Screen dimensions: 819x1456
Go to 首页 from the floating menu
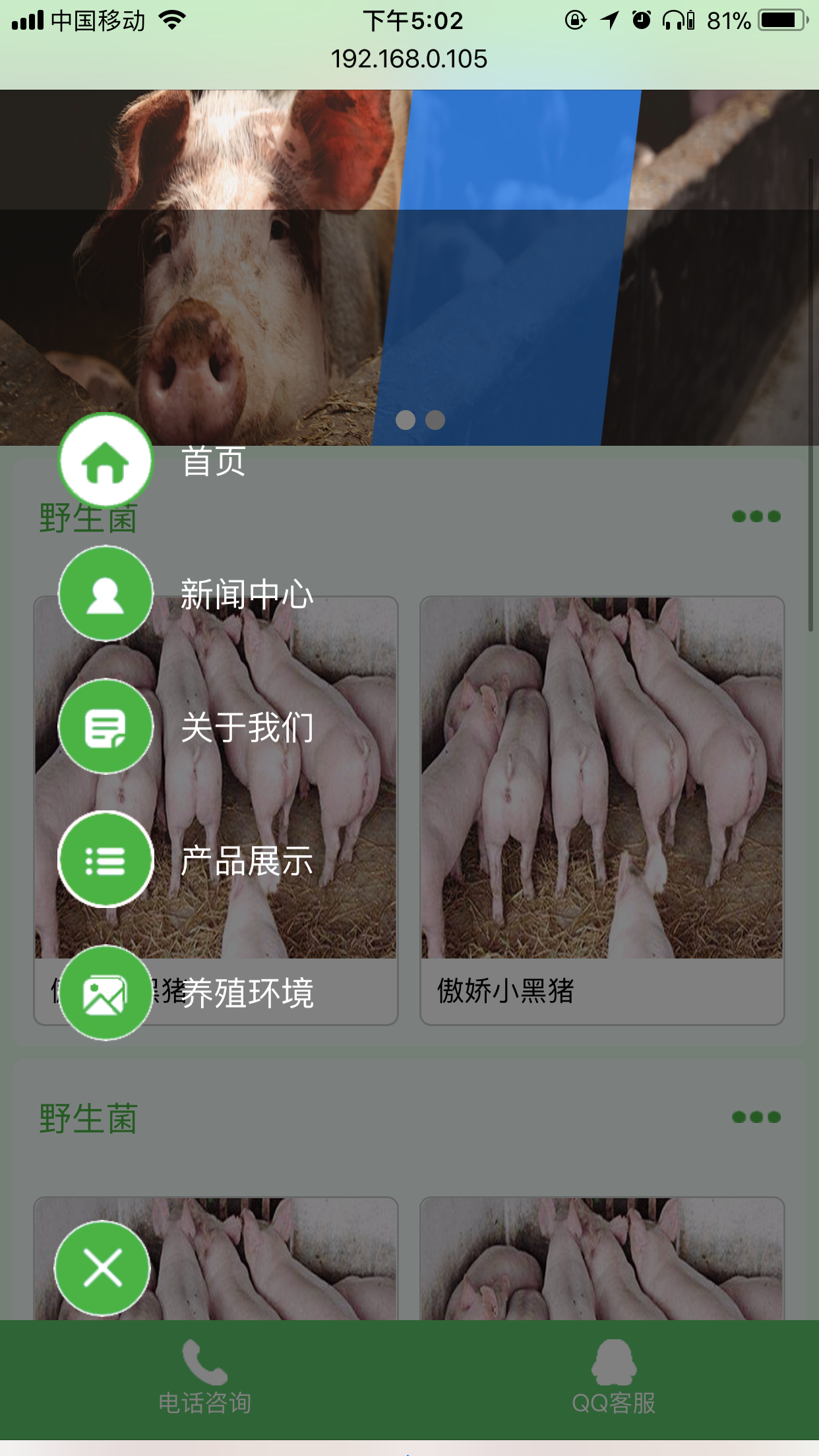coord(106,462)
